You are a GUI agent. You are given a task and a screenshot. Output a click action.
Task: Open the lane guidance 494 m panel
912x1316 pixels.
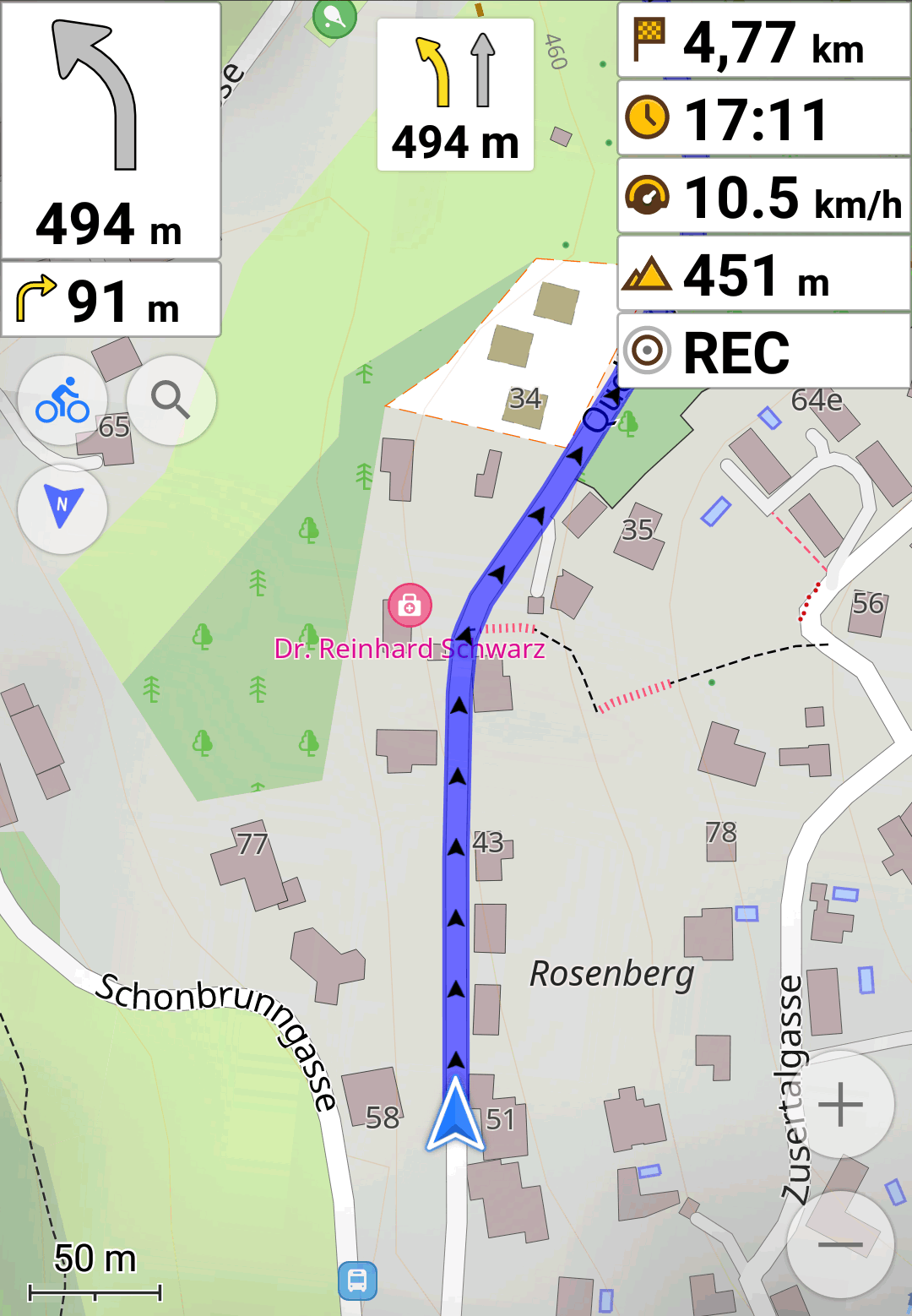click(455, 95)
